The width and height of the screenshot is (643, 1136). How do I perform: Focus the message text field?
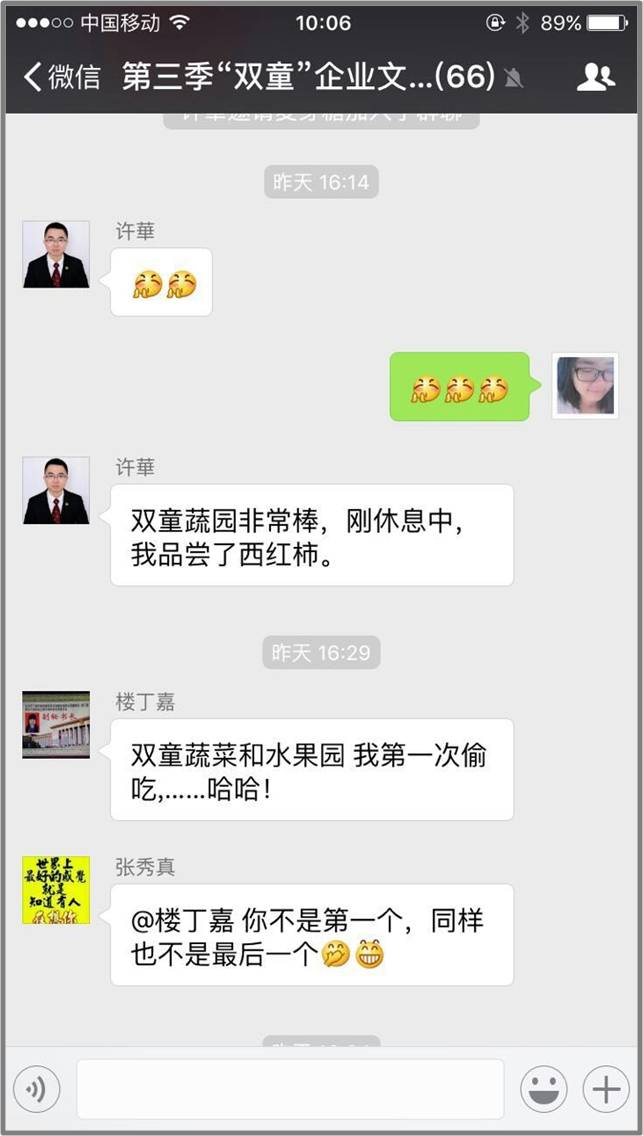(x=290, y=1089)
